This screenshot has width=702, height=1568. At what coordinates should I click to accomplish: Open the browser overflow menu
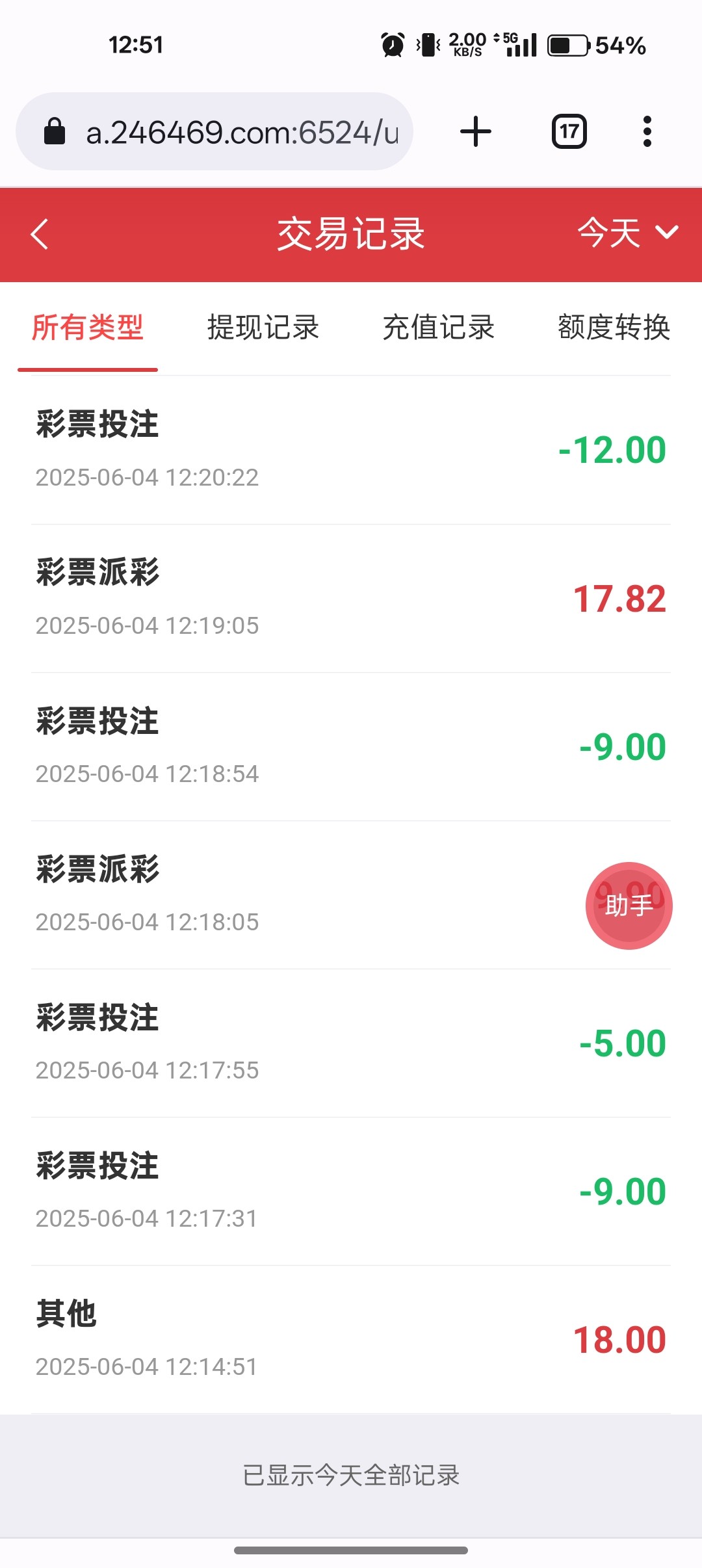(x=647, y=132)
